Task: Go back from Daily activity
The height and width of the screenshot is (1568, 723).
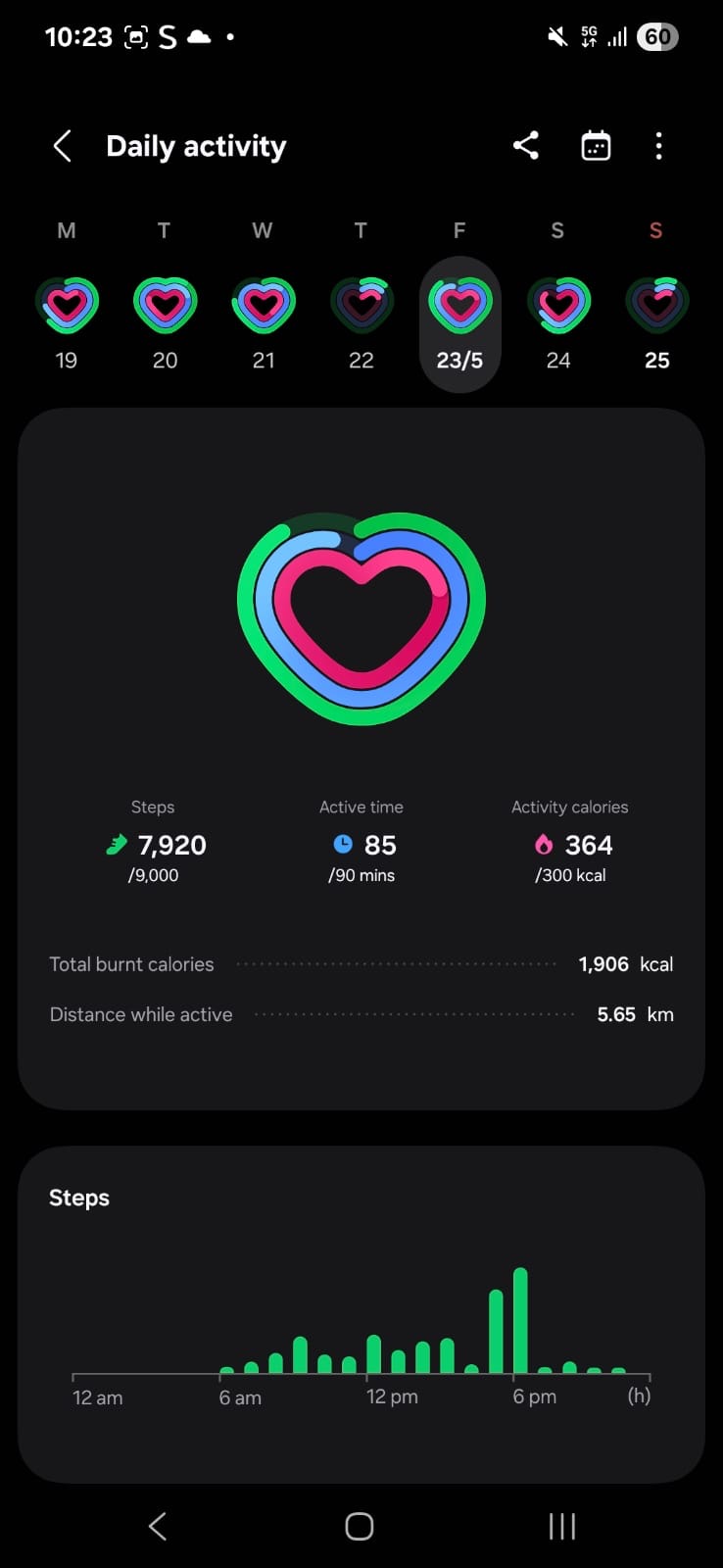Action: (62, 146)
